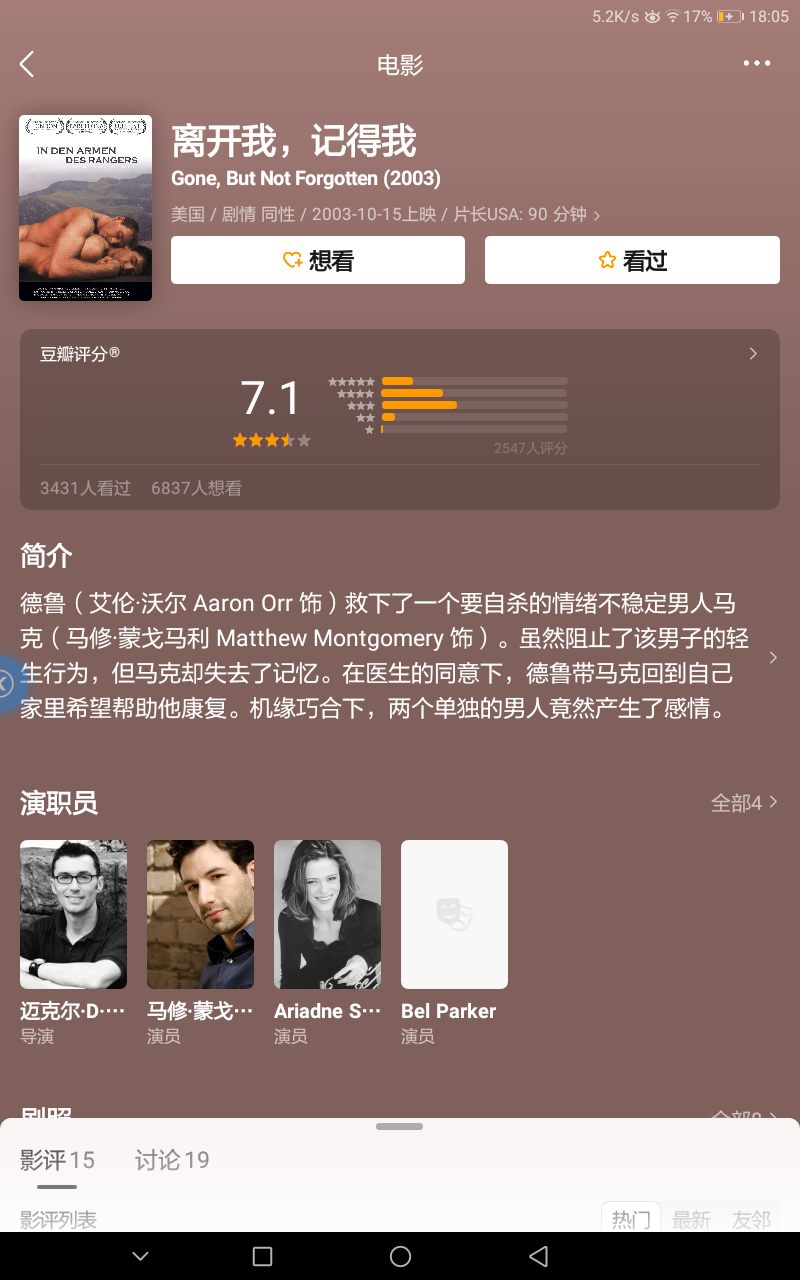This screenshot has height=1280, width=800.
Task: Mark the movie as 想看
Action: [318, 261]
